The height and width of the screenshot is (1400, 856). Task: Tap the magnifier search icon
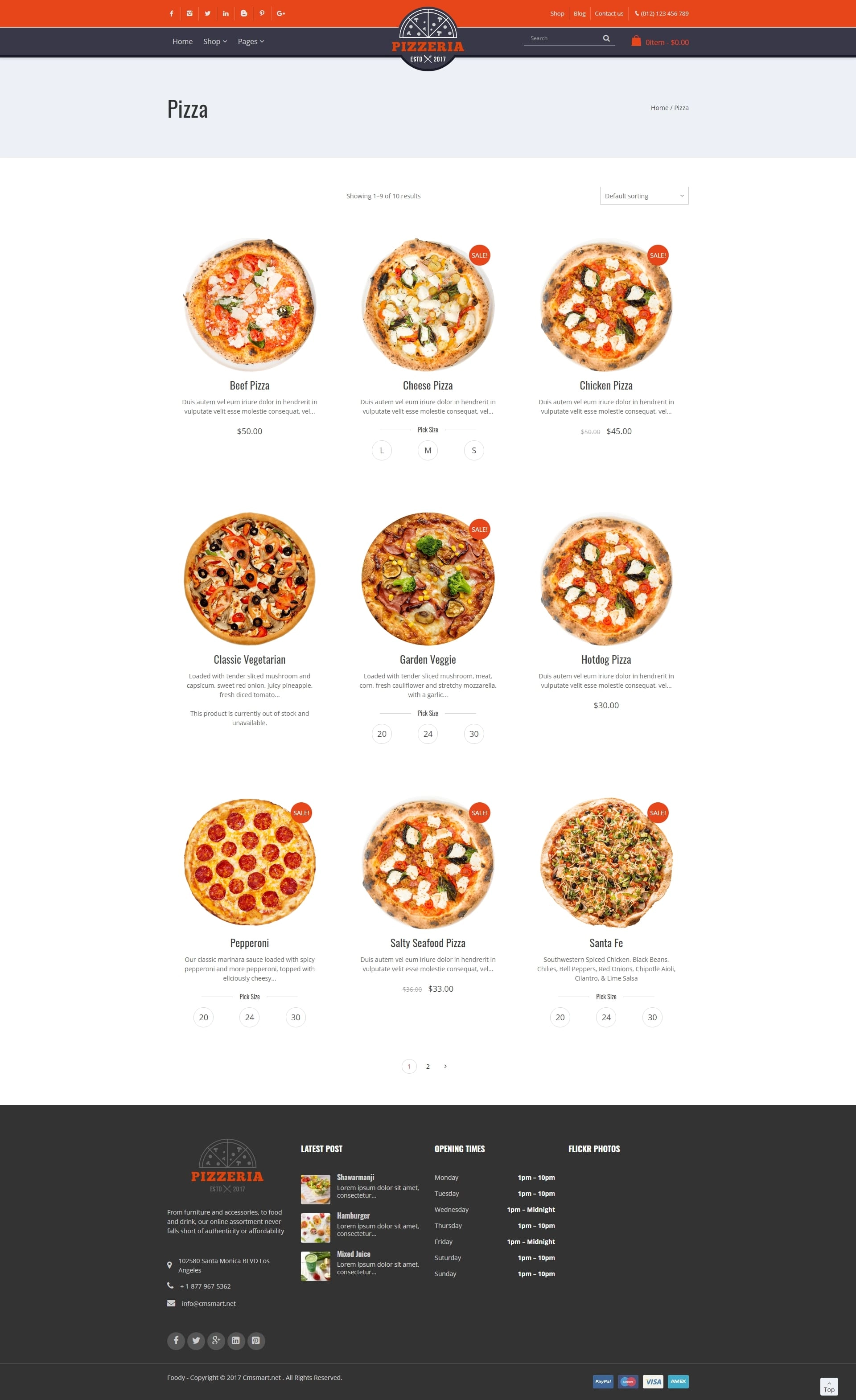[606, 39]
